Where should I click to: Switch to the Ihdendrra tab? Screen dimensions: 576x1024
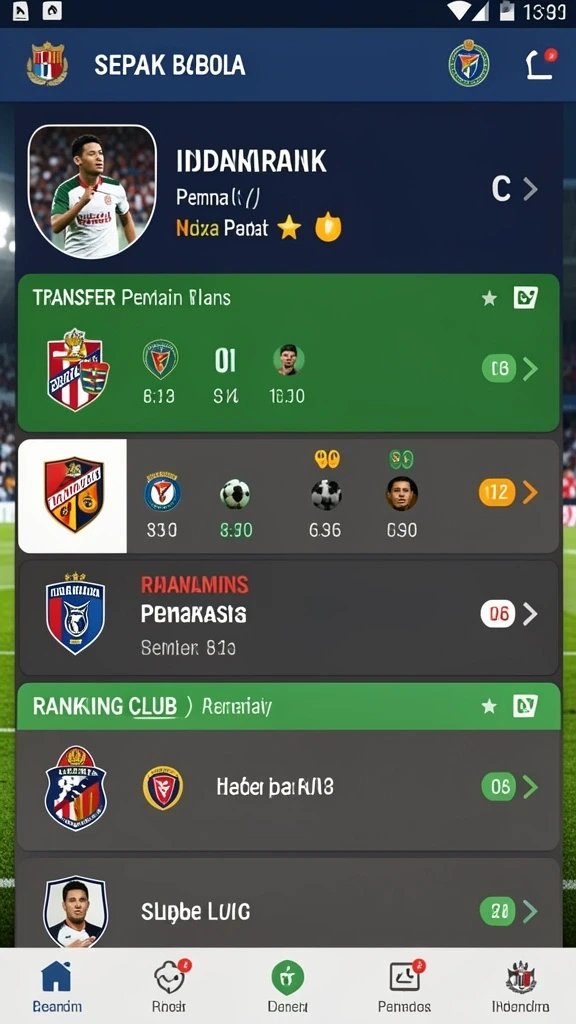point(520,986)
